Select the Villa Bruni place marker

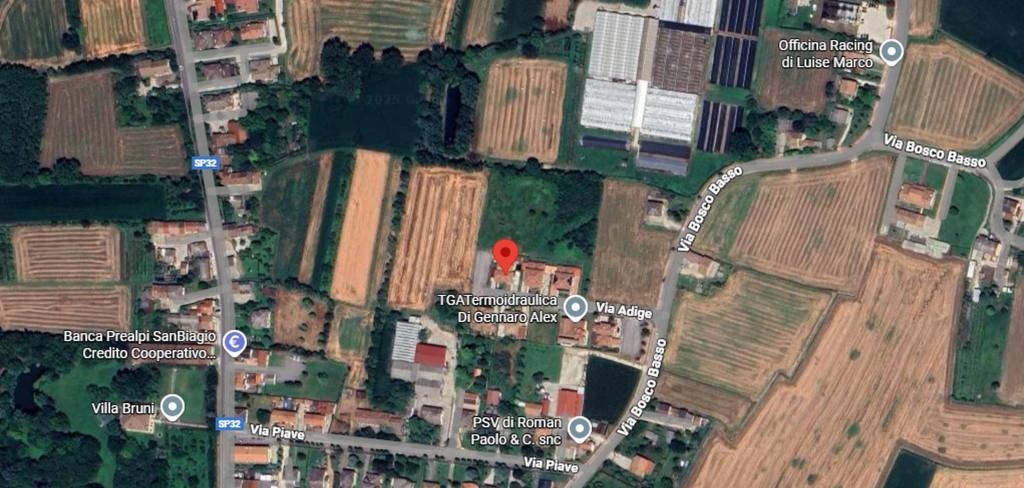[173, 406]
